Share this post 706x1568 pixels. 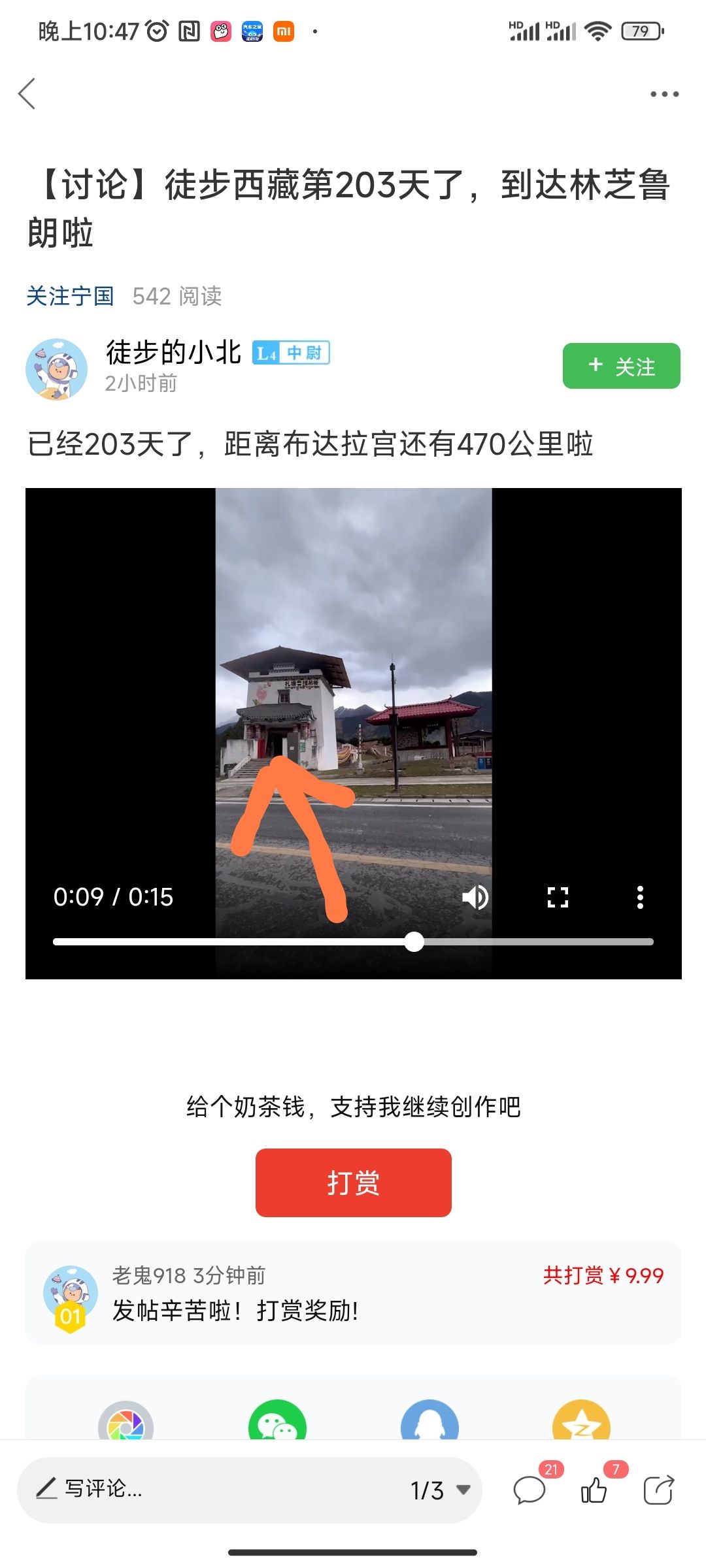tap(658, 1490)
